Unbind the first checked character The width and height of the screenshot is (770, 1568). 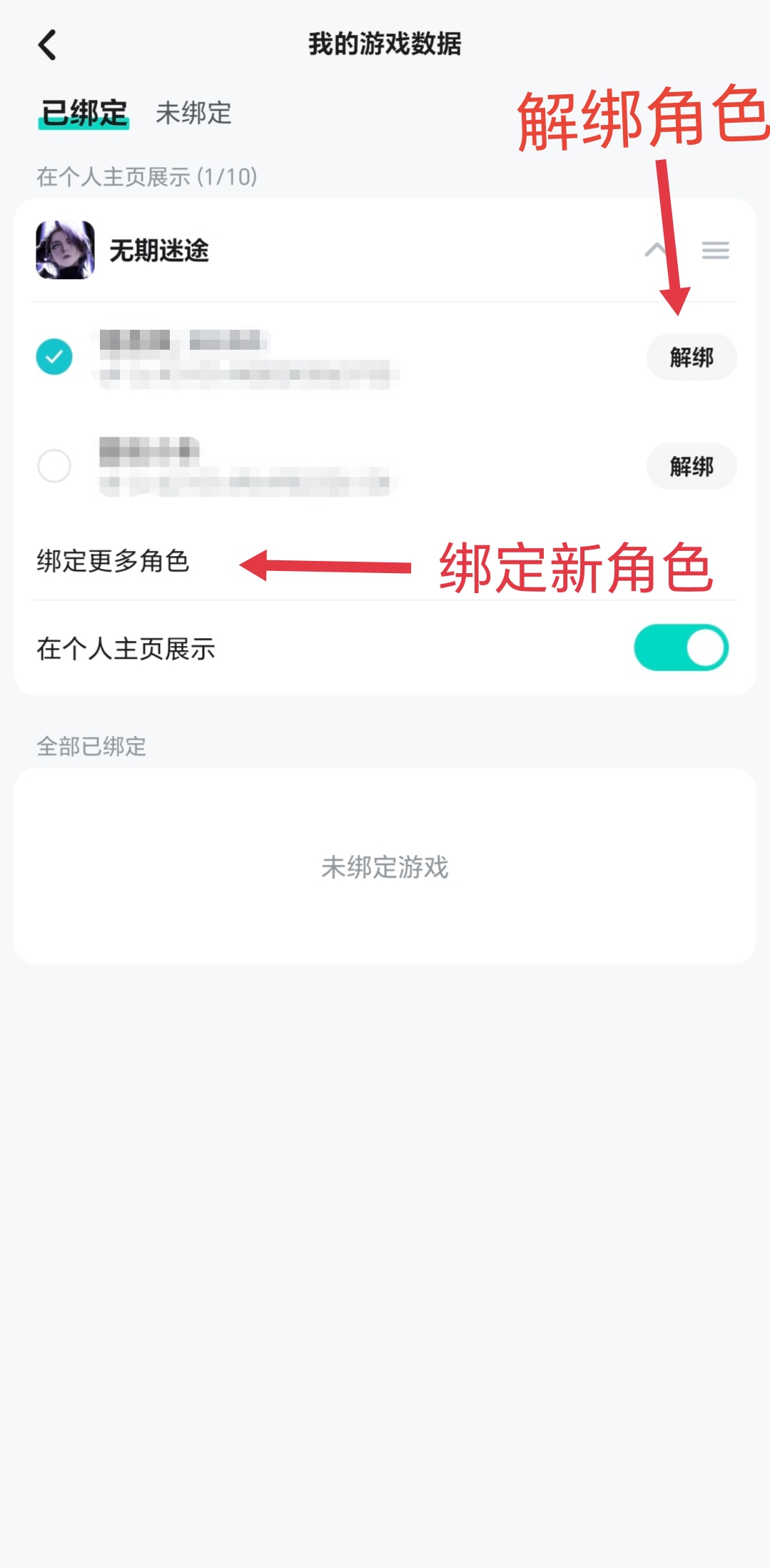coord(691,357)
